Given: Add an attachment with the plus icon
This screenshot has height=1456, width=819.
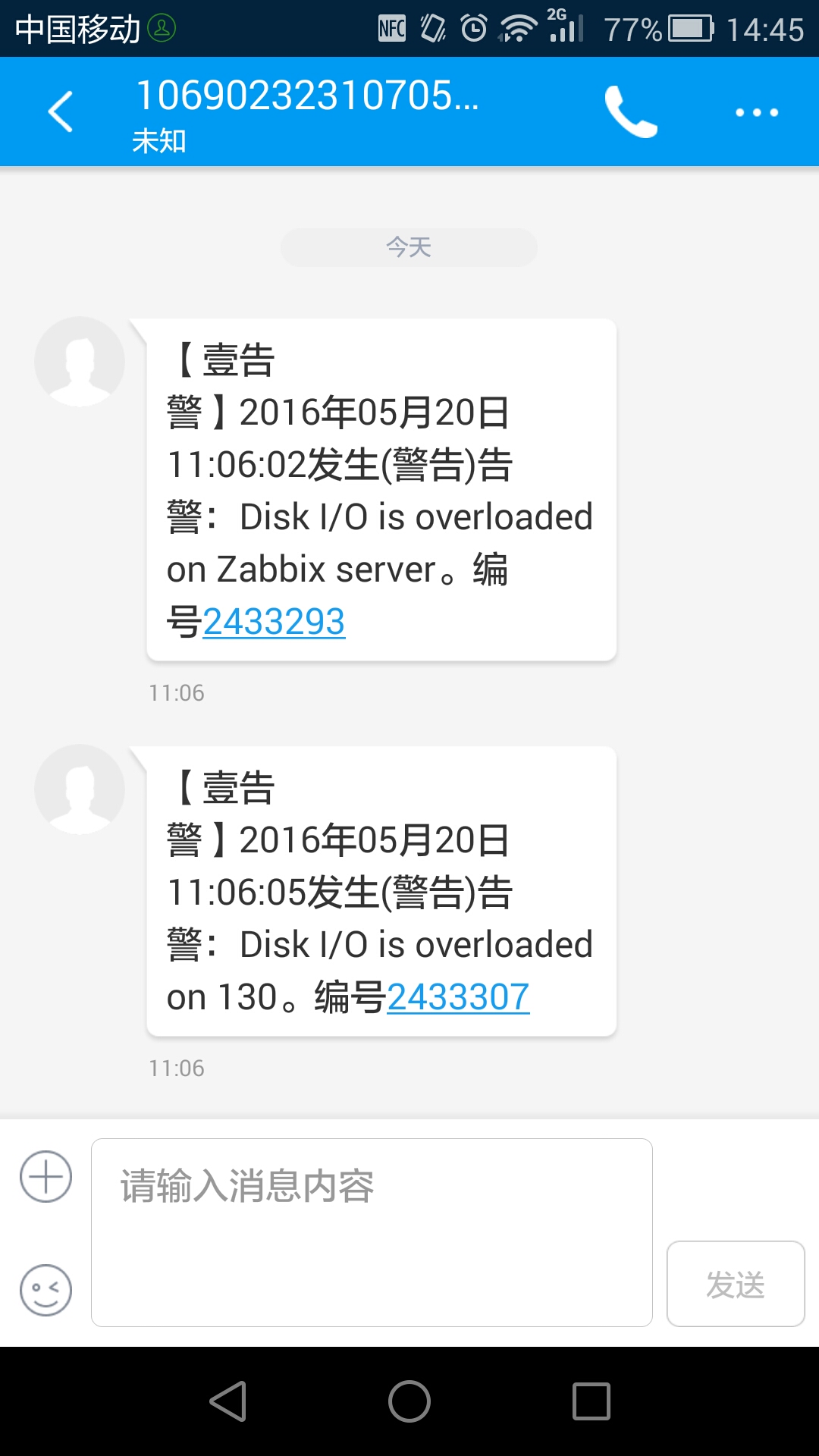Looking at the screenshot, I should [45, 1177].
